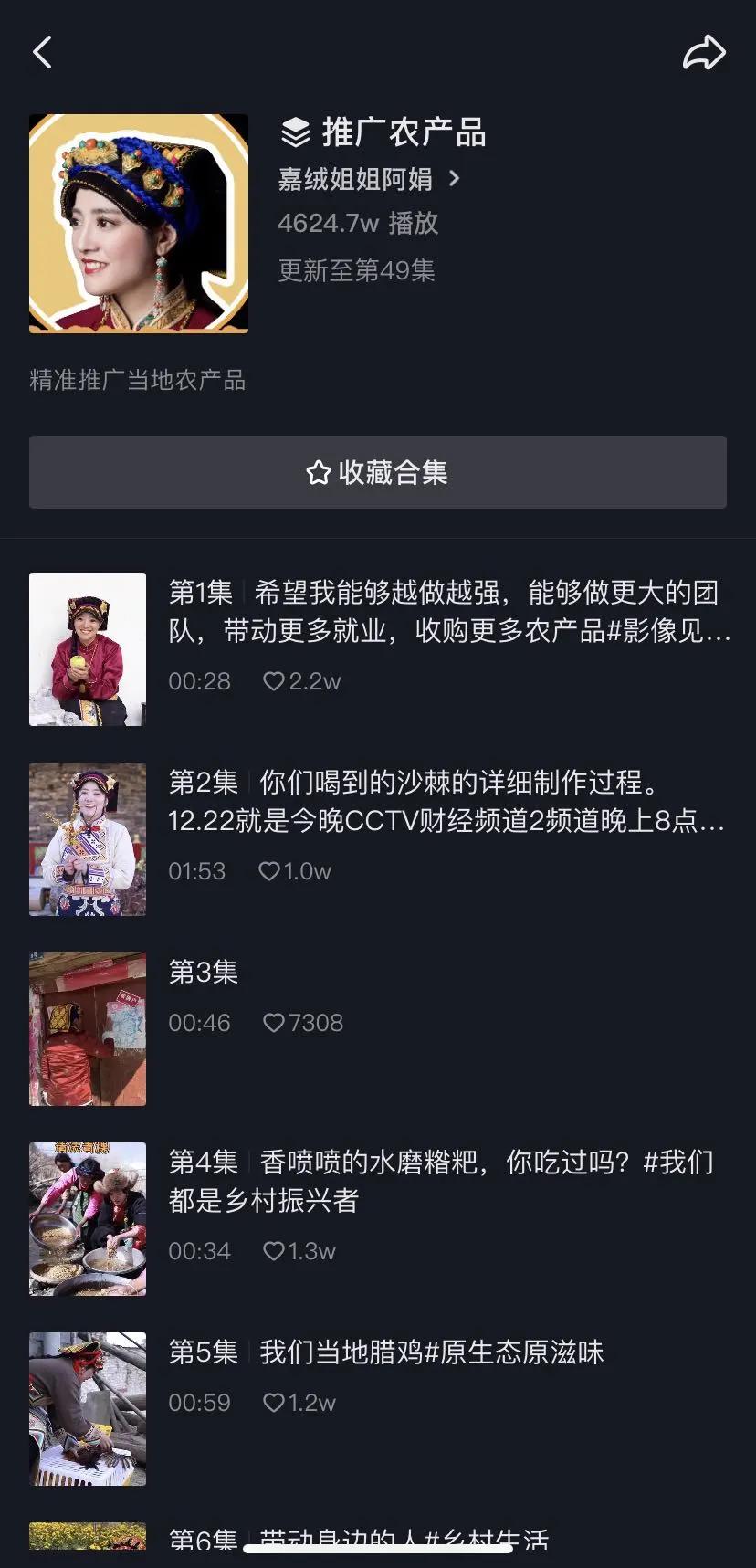Toggle the like heart on episode 第4集
This screenshot has width=756, height=1568.
[x=274, y=1252]
